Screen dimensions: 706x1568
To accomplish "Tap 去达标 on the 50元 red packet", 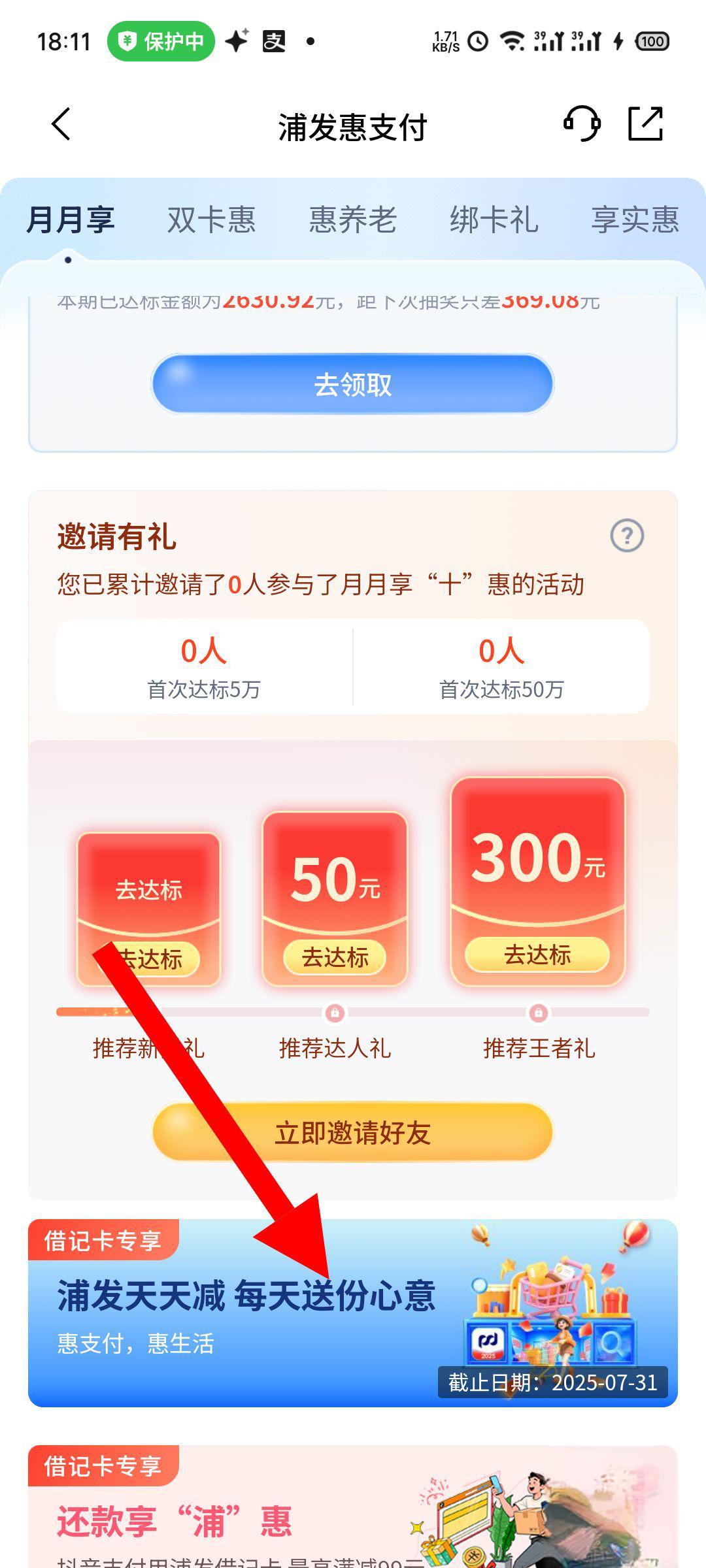I will point(335,958).
